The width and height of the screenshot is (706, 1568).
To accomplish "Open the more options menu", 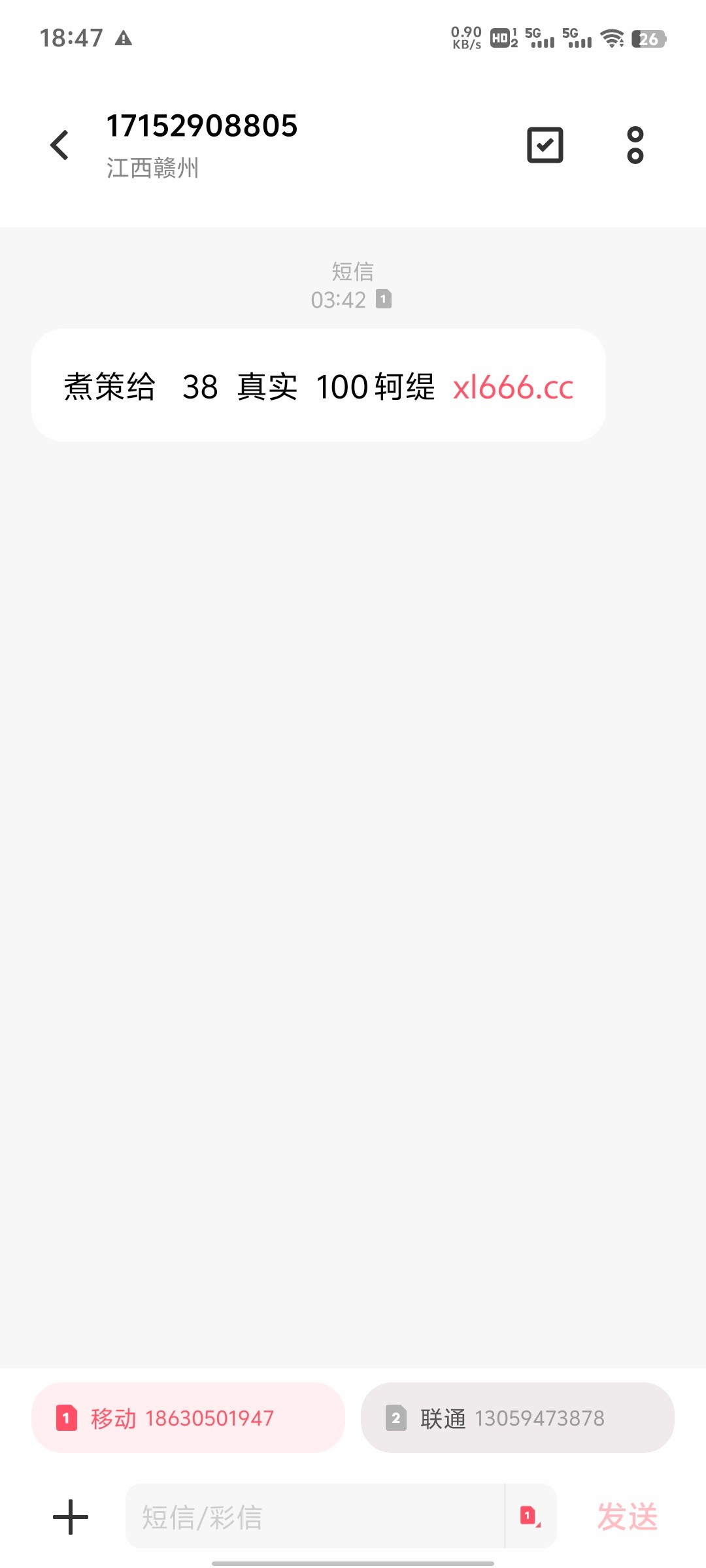I will [635, 144].
